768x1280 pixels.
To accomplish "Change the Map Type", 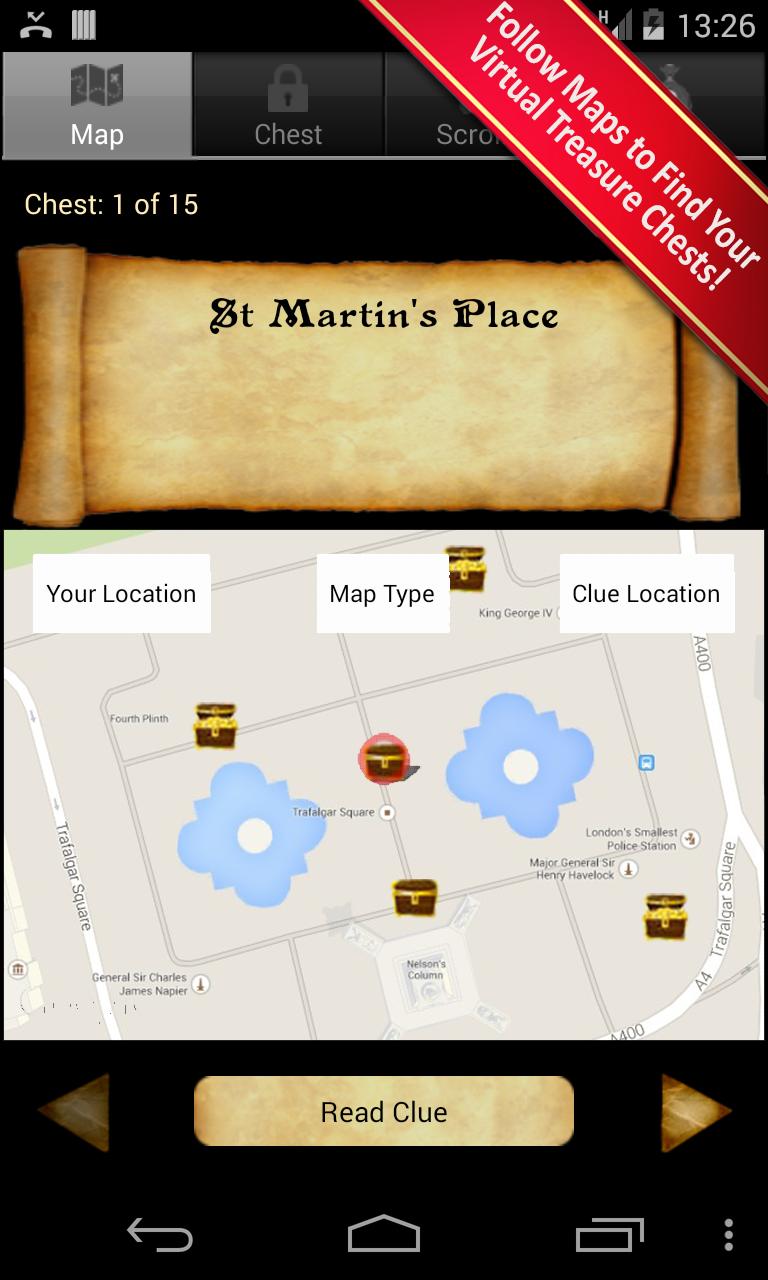I will [x=382, y=593].
